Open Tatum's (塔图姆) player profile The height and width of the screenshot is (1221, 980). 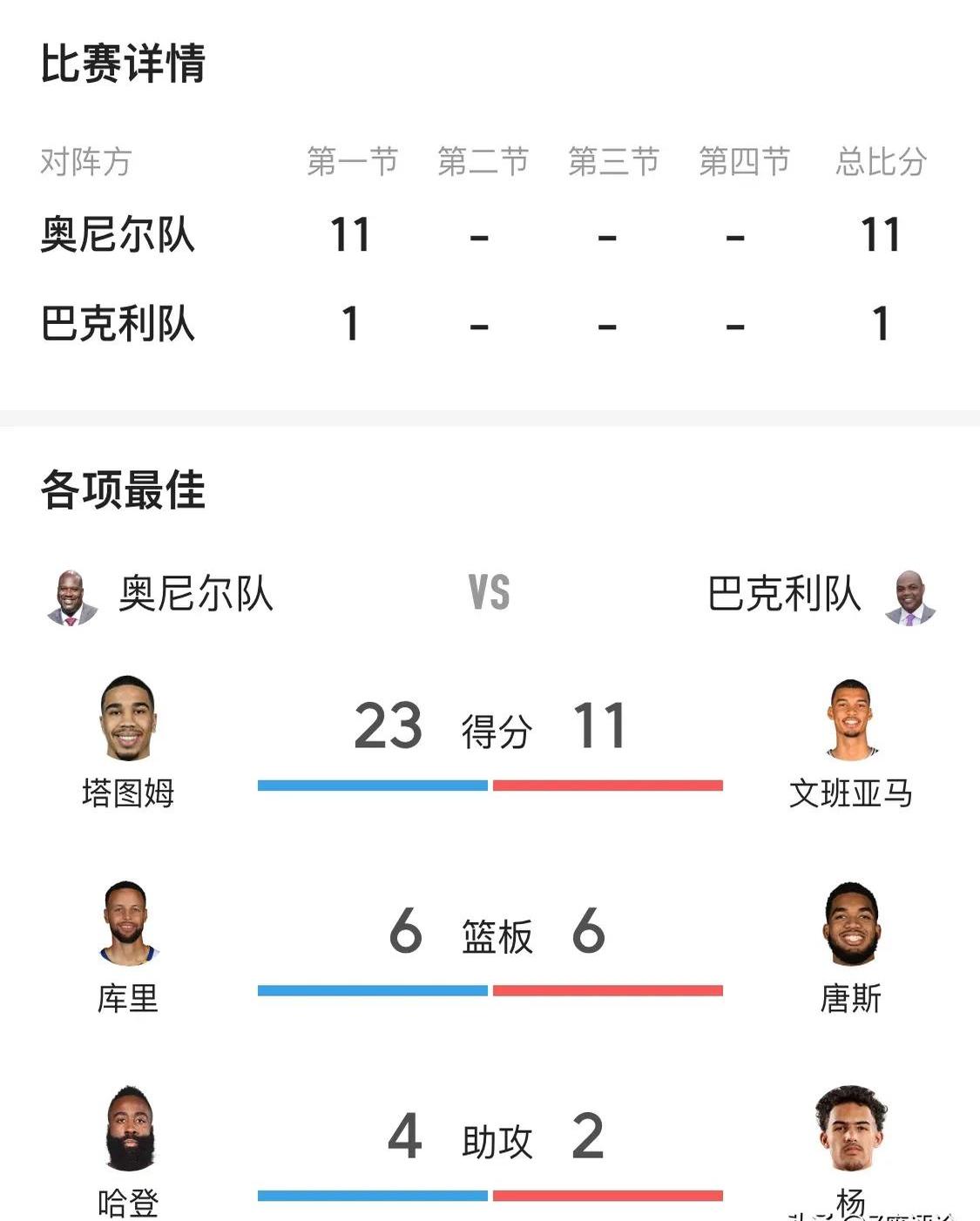pyautogui.click(x=128, y=719)
